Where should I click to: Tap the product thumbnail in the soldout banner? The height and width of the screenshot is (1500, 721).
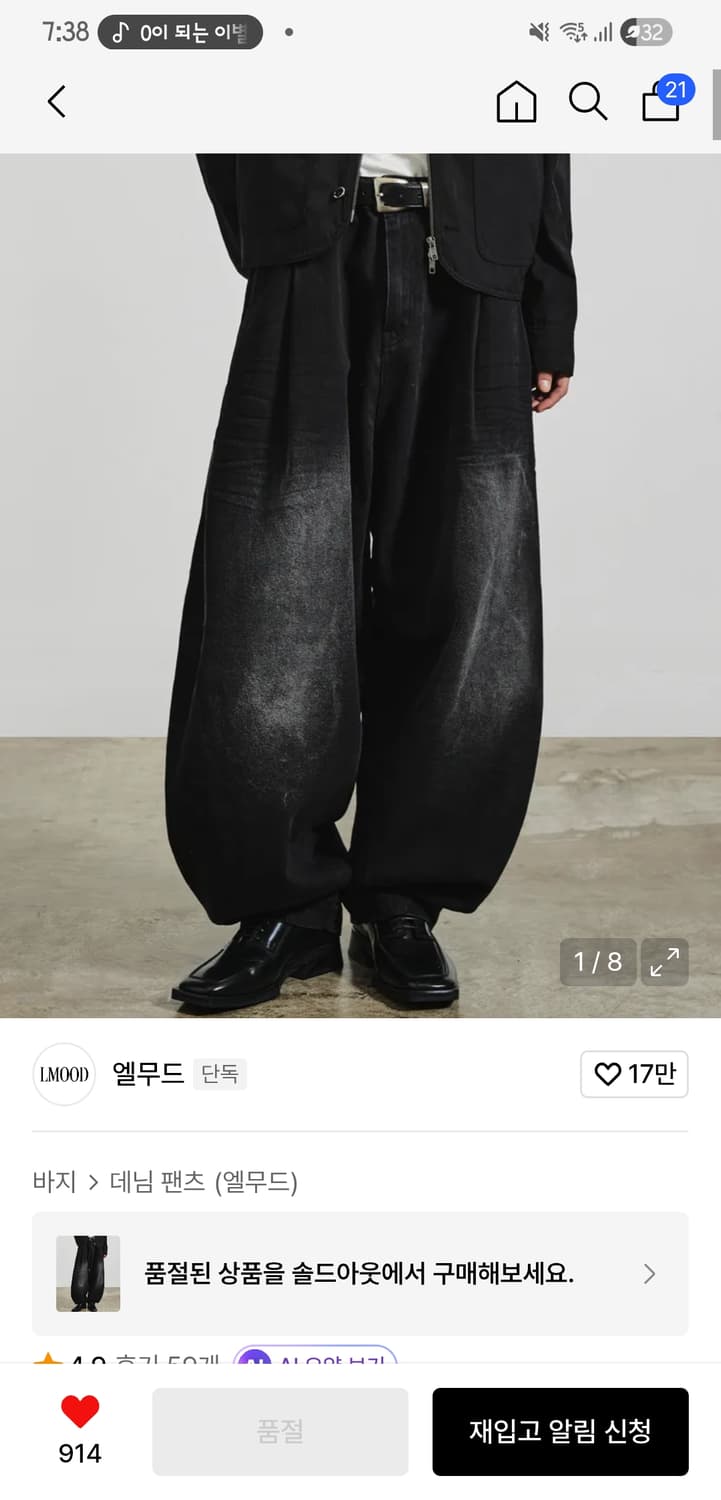coord(87,1273)
